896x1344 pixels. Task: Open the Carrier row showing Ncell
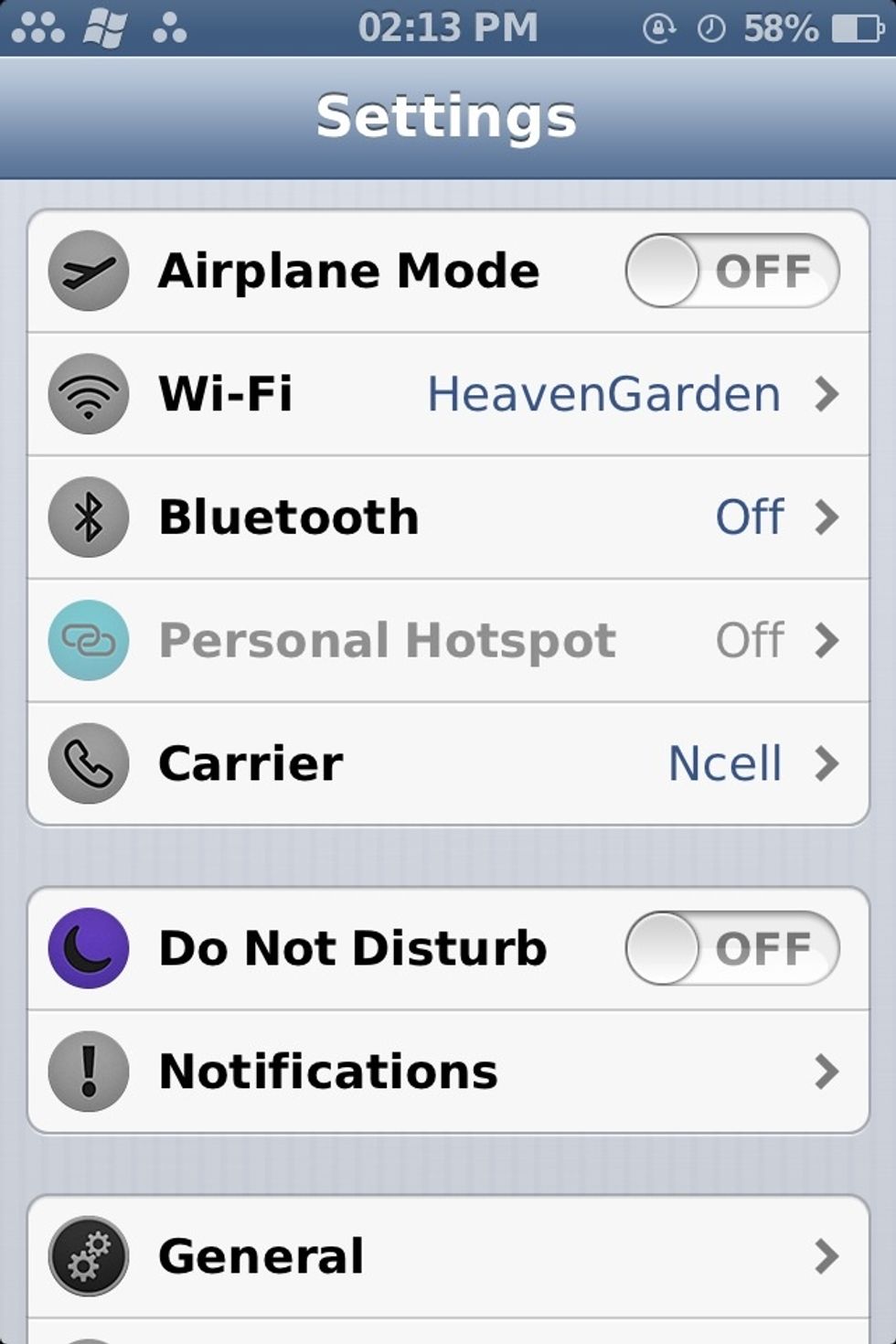coord(448,763)
